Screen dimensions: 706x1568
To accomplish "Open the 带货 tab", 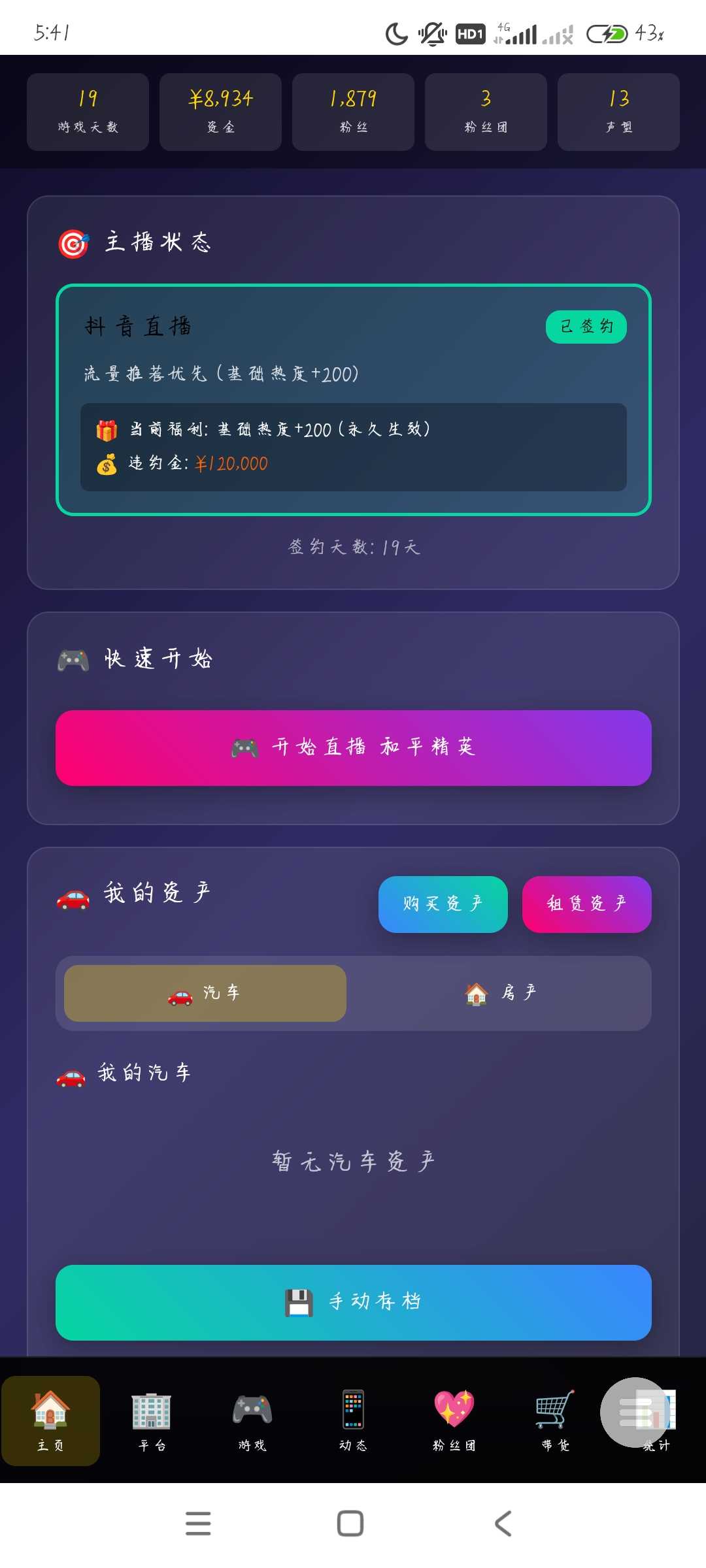I will pos(555,1420).
